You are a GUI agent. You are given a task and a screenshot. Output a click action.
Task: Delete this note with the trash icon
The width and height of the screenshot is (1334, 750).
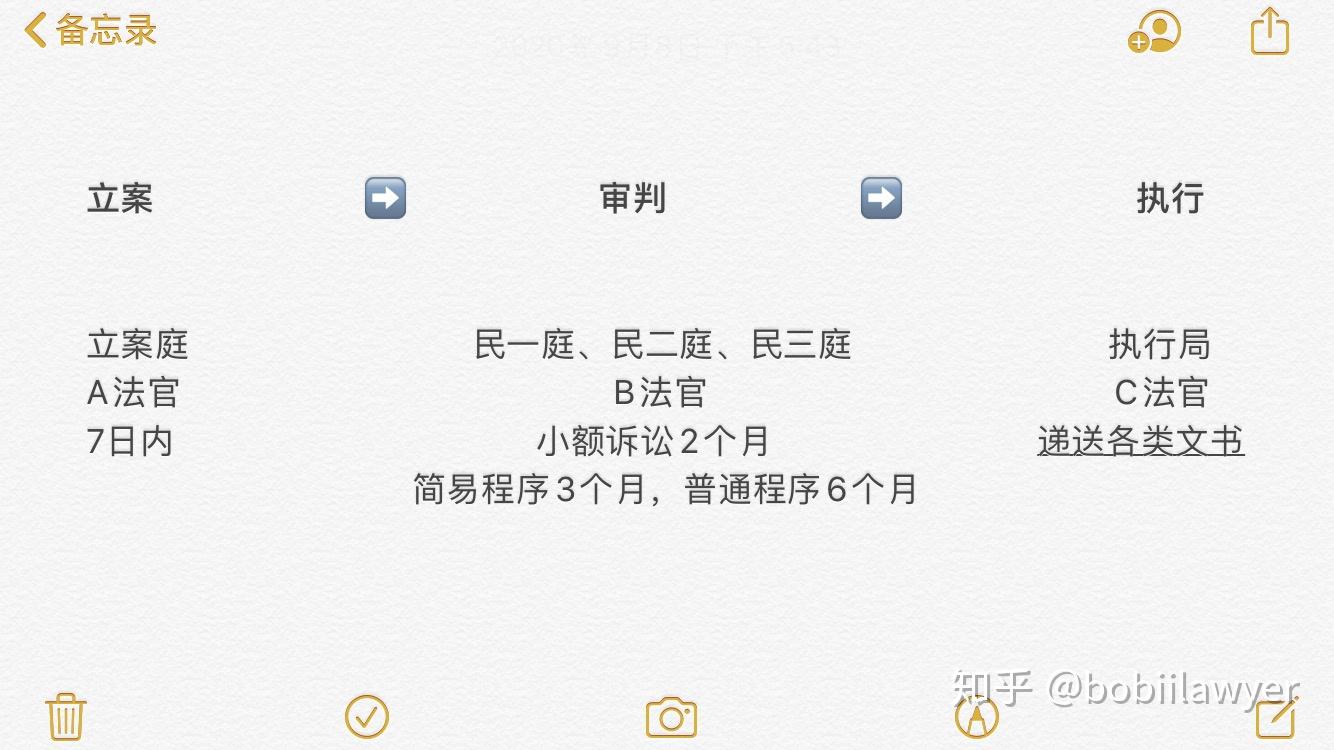[66, 716]
